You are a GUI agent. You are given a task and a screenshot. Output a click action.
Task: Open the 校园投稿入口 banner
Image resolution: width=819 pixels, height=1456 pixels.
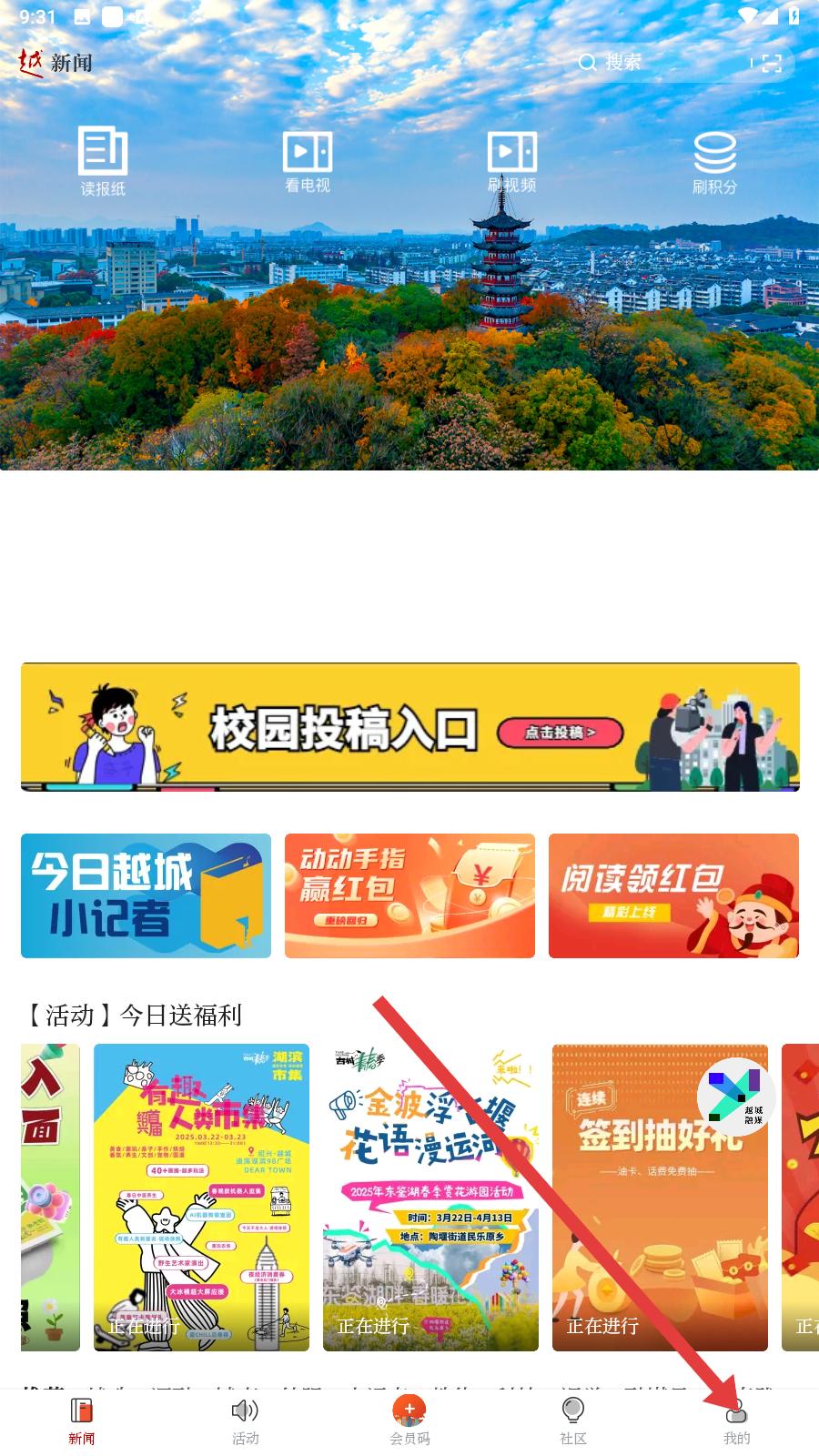[x=410, y=727]
